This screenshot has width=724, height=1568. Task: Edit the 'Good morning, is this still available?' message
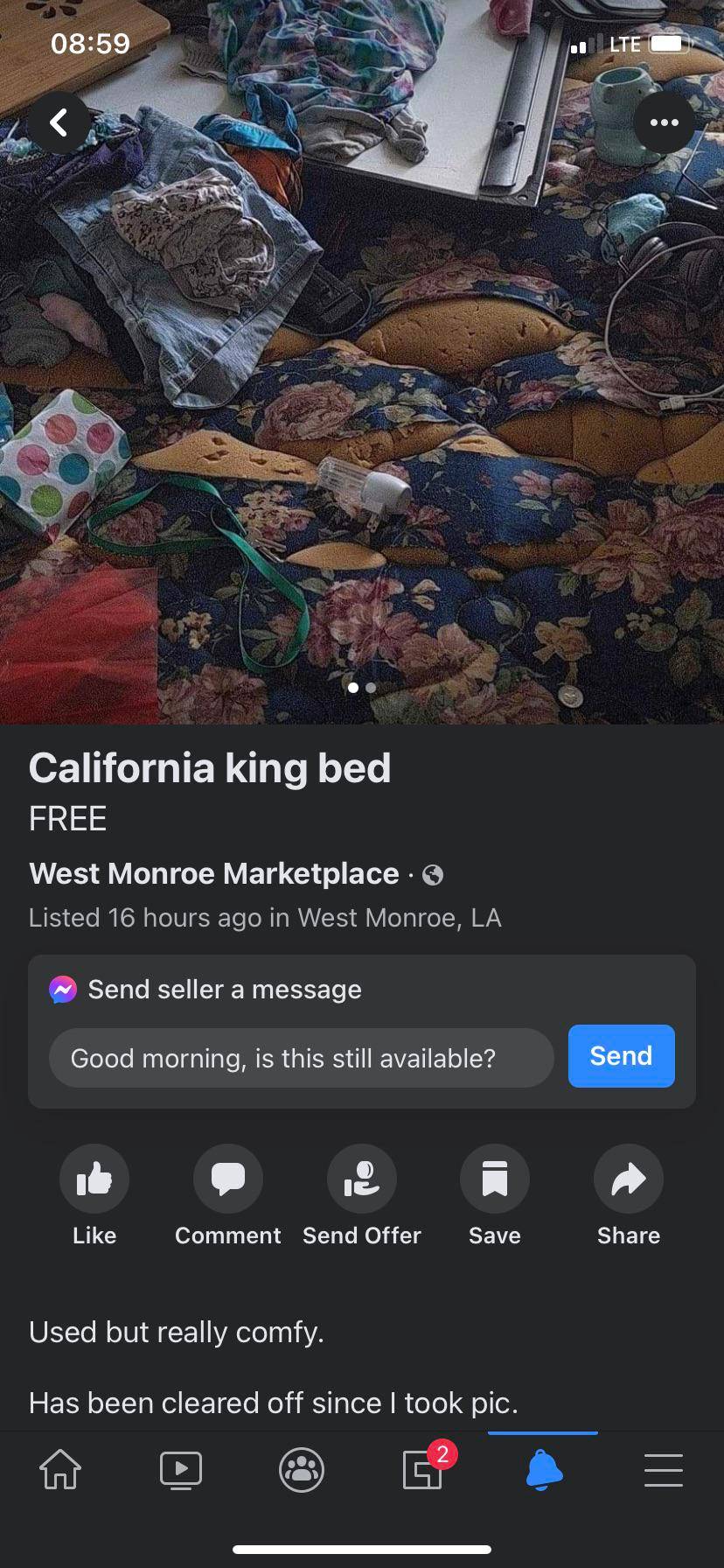coord(301,1058)
